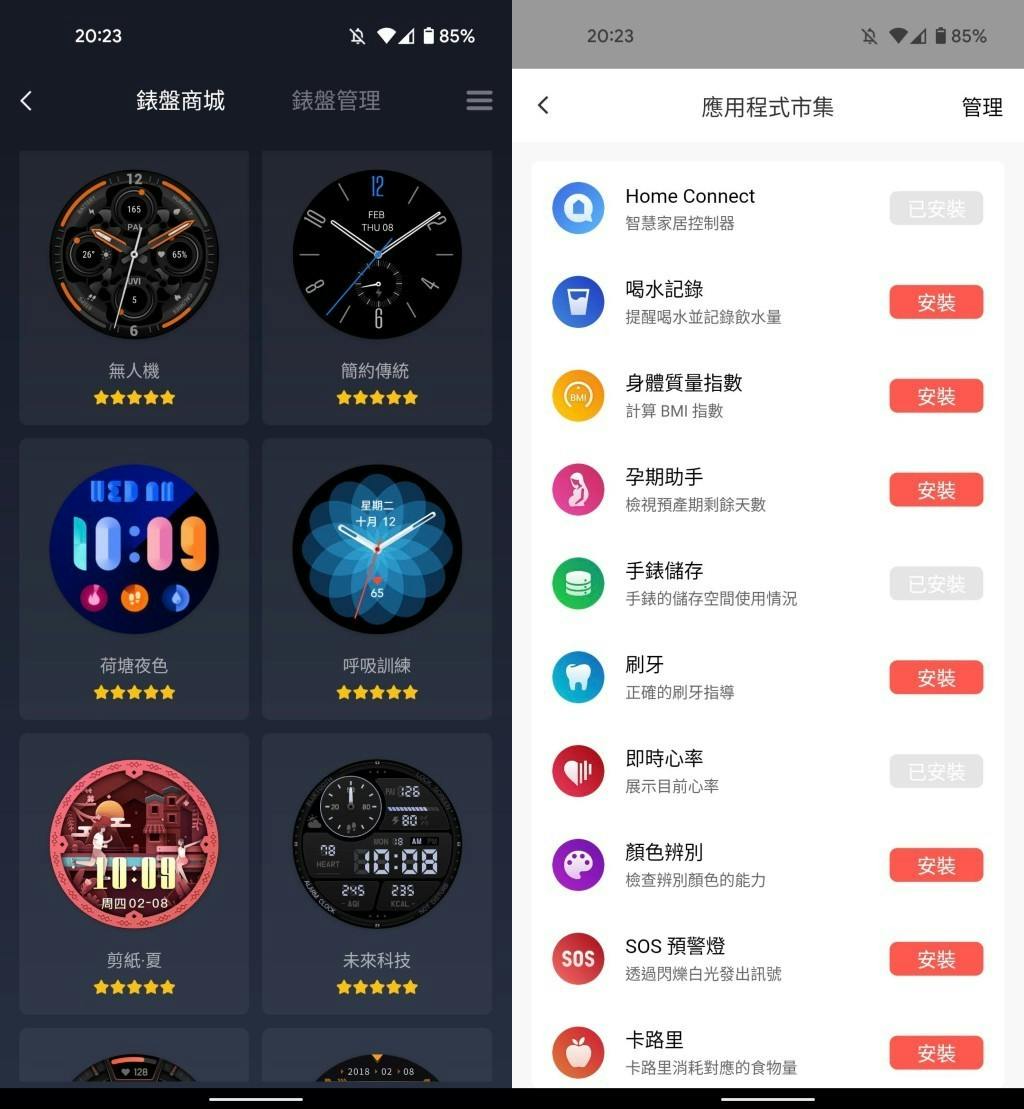Screen dimensions: 1024x1109
Task: Install the SOS 預警燈 app
Action: click(x=936, y=959)
